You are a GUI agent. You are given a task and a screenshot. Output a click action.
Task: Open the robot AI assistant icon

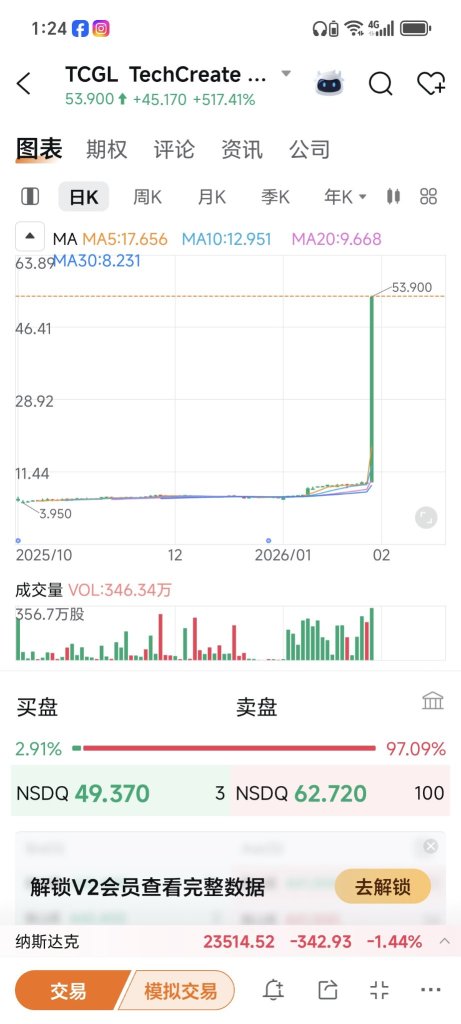click(329, 83)
